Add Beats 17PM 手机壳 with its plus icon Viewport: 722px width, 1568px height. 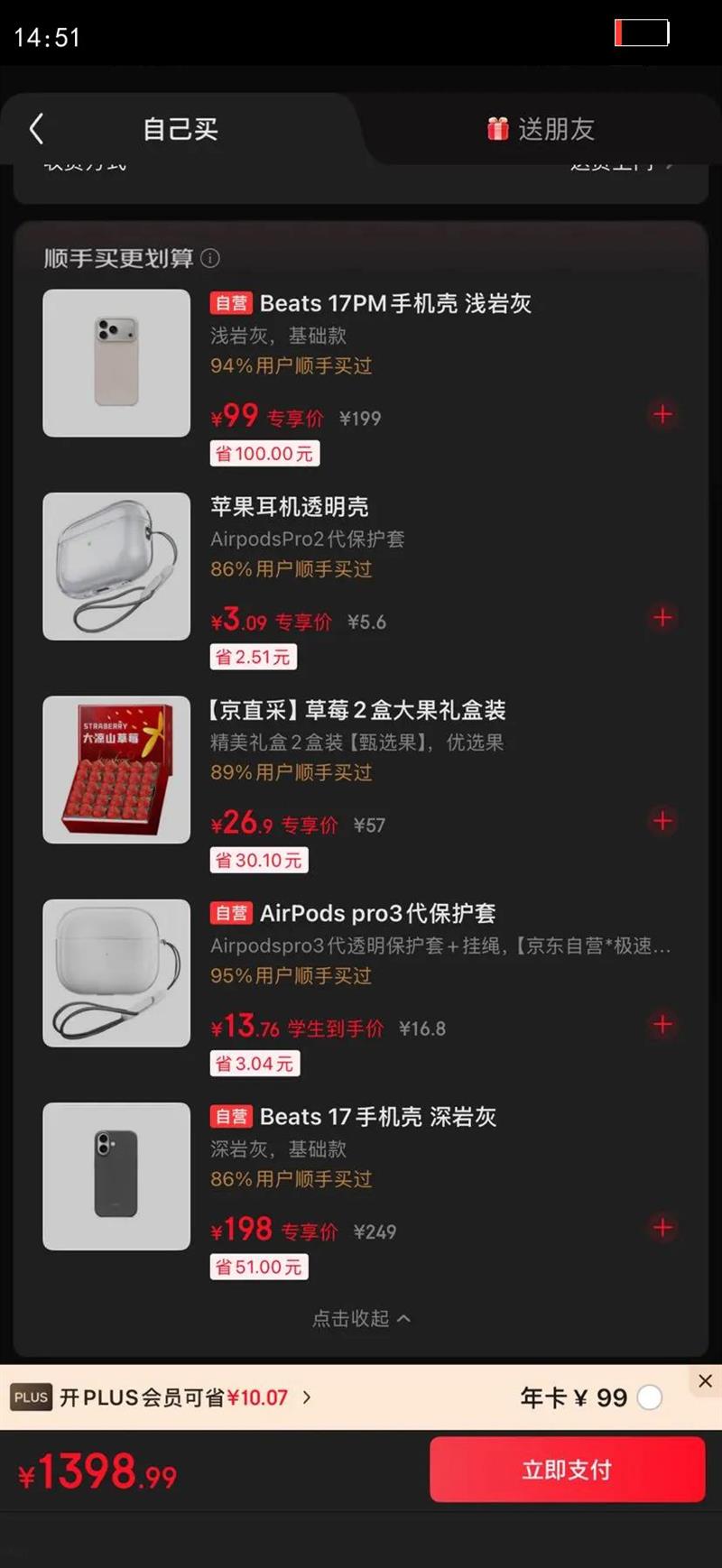pos(662,415)
